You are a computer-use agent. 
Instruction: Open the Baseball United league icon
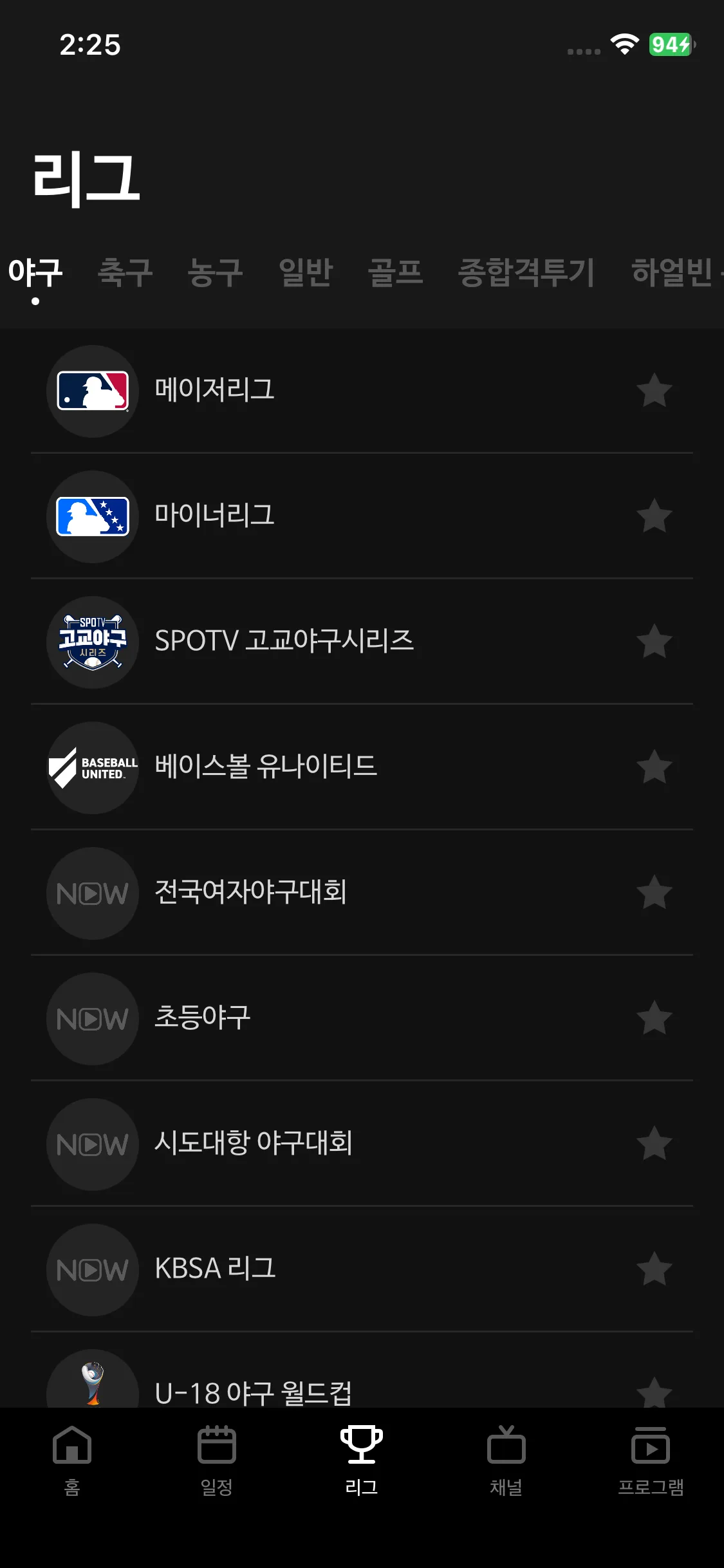[x=92, y=767]
